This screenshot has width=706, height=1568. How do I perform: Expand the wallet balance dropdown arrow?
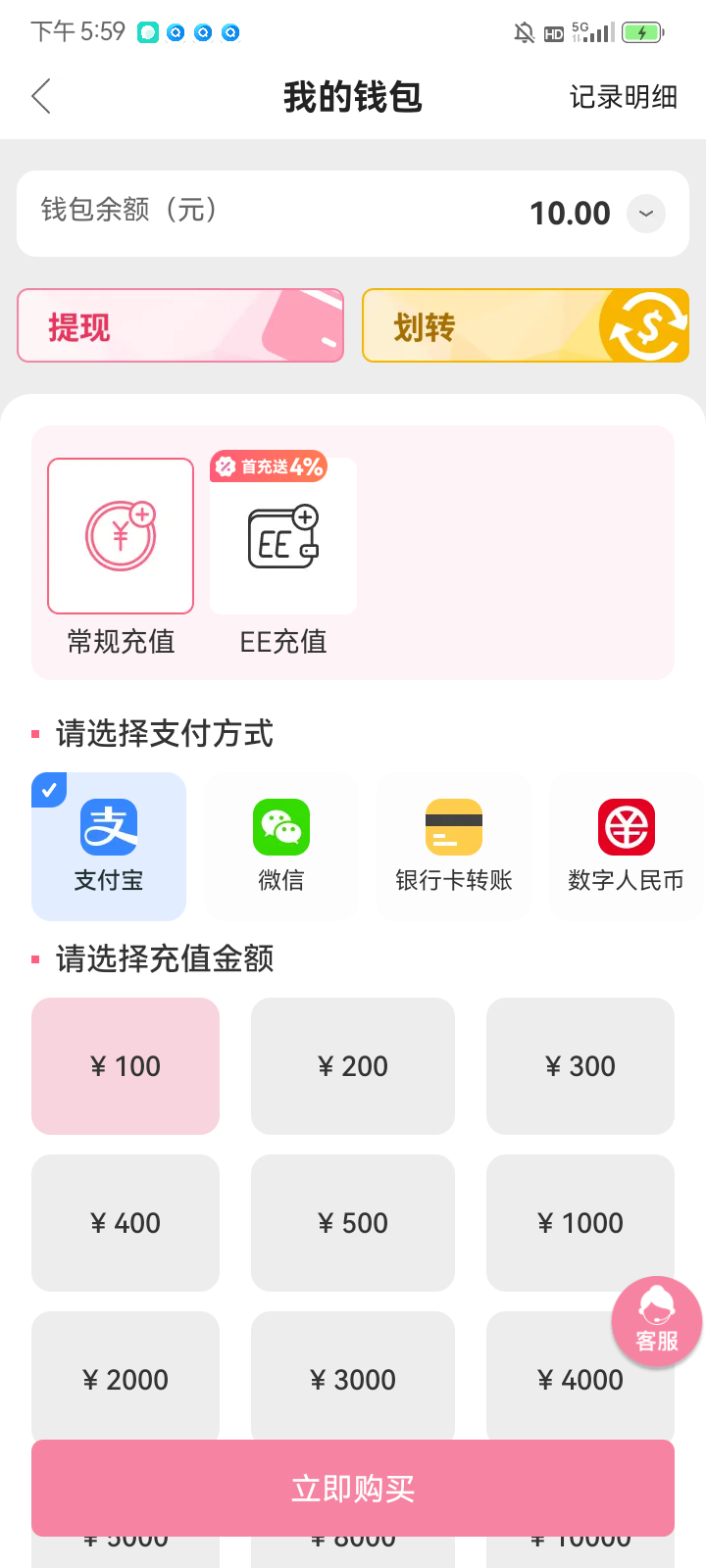(x=645, y=214)
